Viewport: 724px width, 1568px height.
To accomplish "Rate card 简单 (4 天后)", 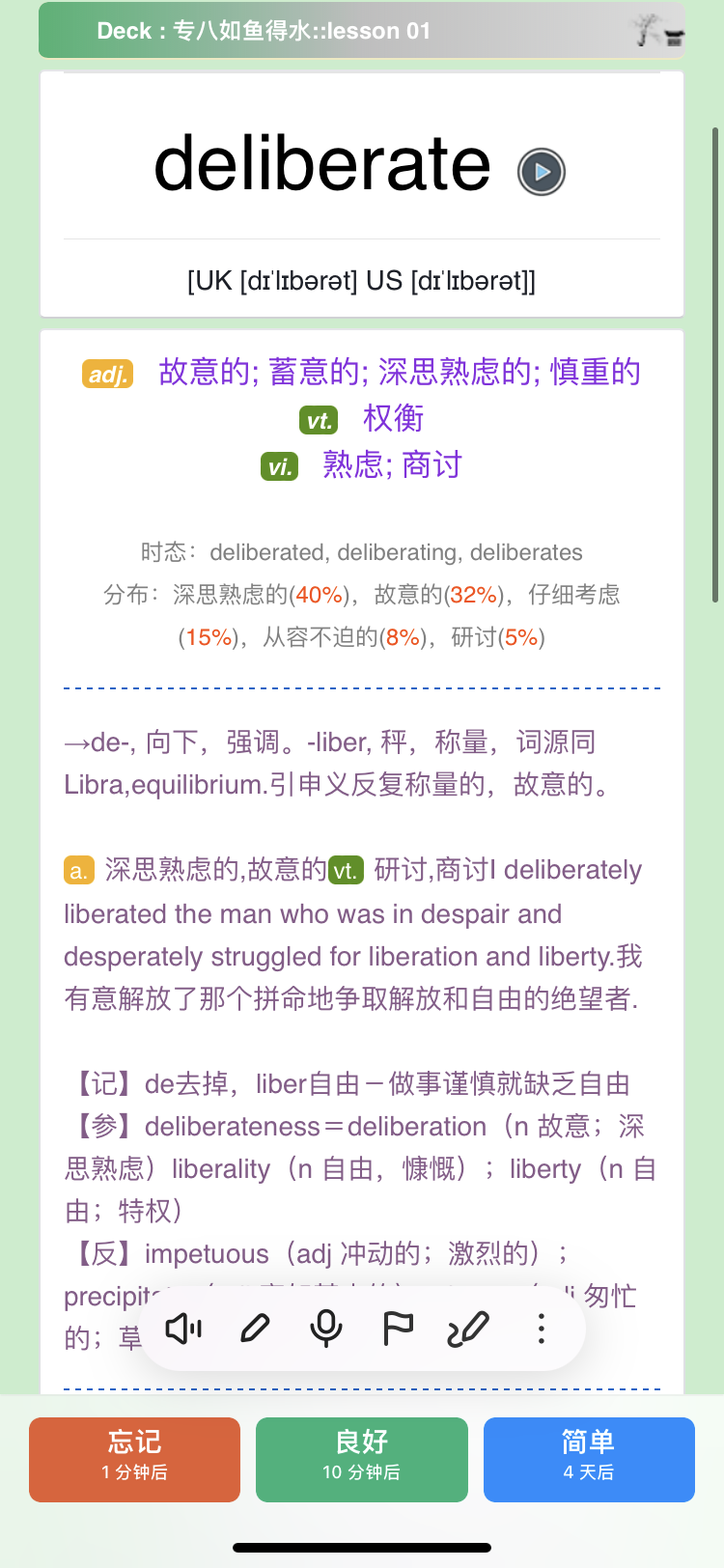I will coord(589,1459).
